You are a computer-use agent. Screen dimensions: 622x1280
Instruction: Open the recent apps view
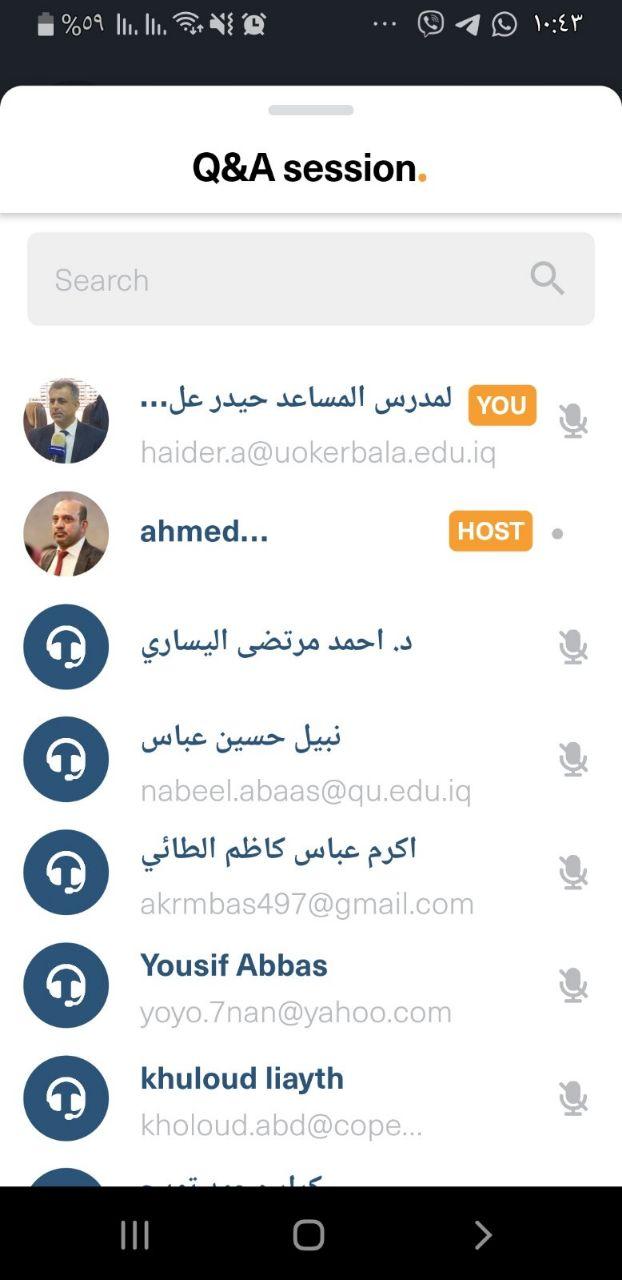coord(135,1235)
